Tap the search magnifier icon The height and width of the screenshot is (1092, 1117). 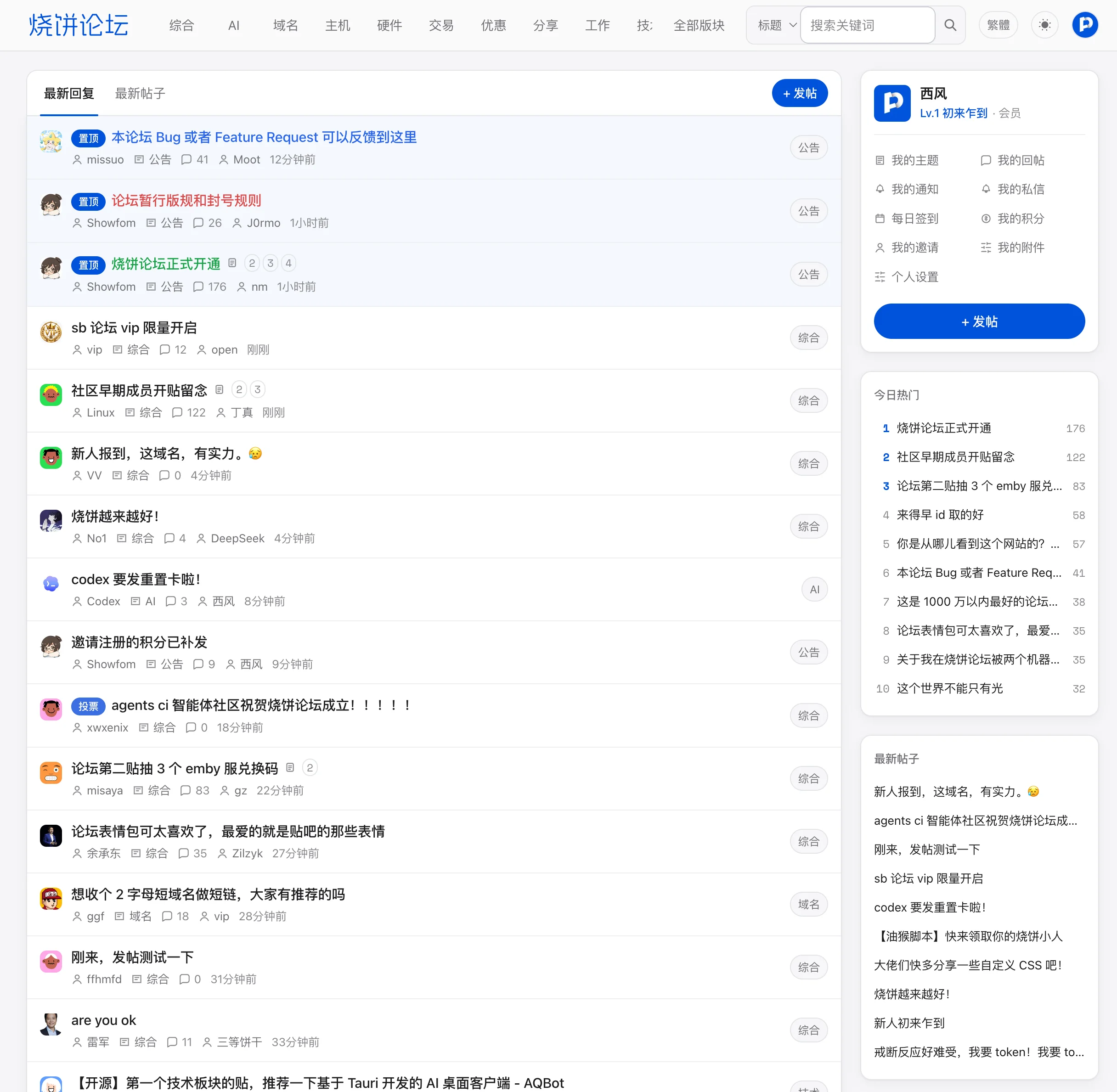click(950, 25)
